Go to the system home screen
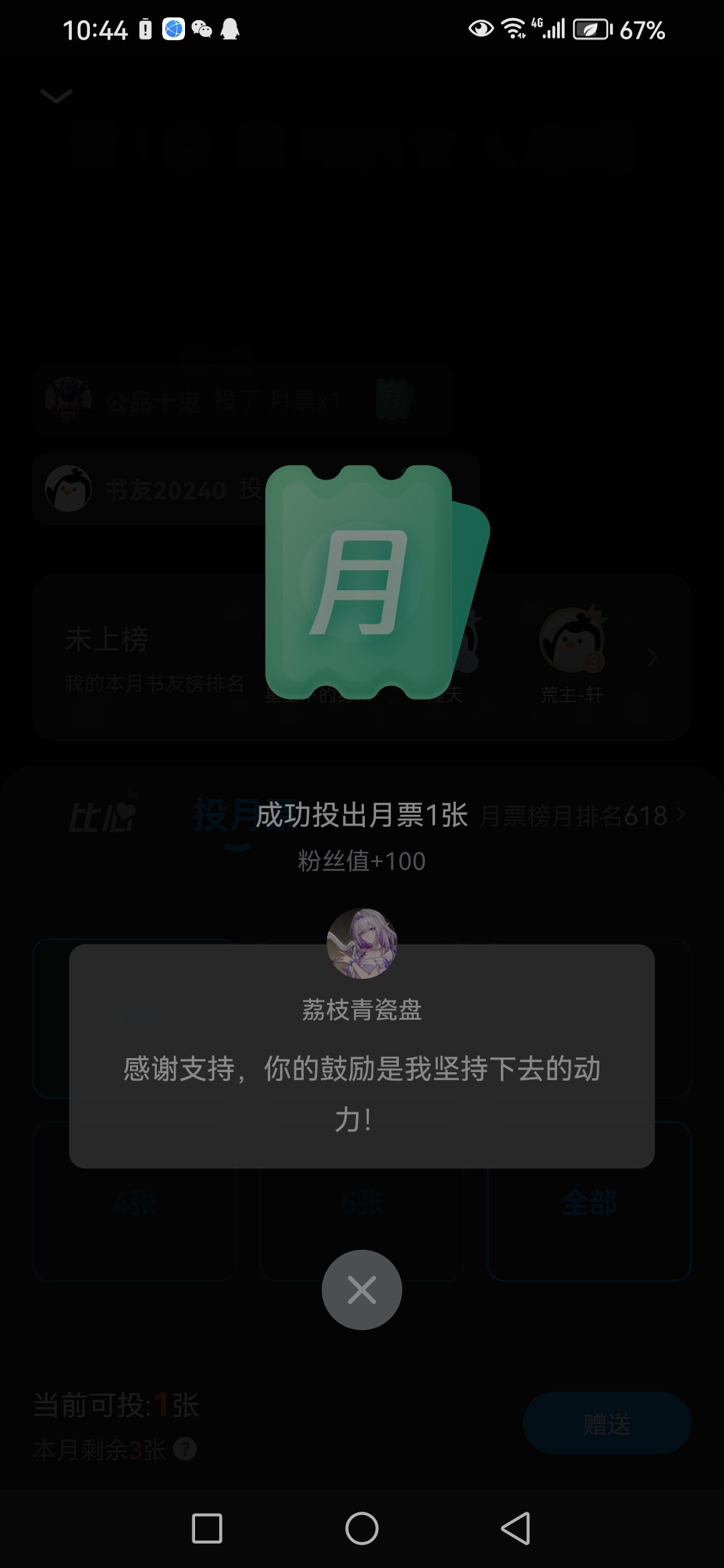The width and height of the screenshot is (724, 1568). click(362, 1528)
